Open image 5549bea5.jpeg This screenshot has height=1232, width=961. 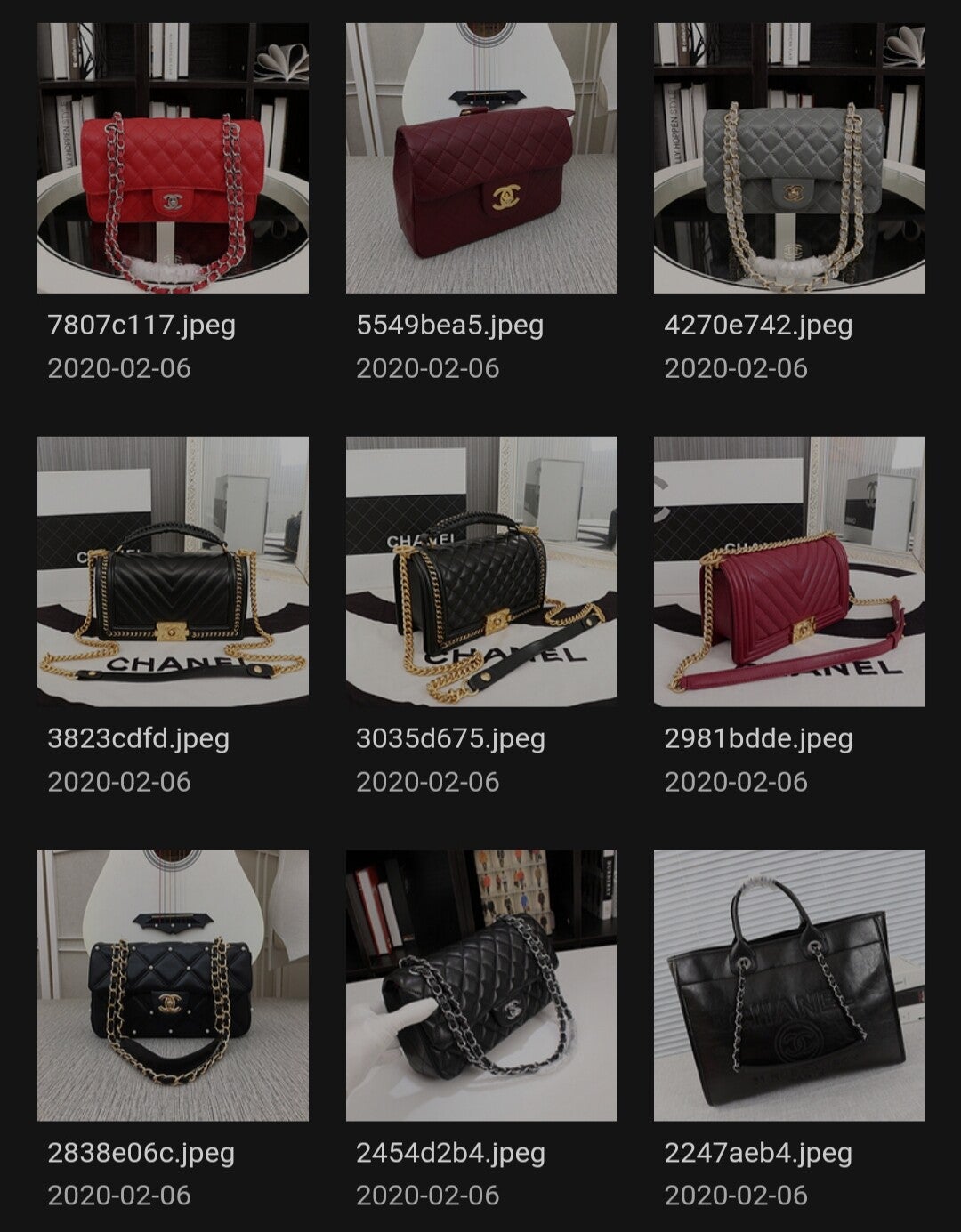point(480,158)
